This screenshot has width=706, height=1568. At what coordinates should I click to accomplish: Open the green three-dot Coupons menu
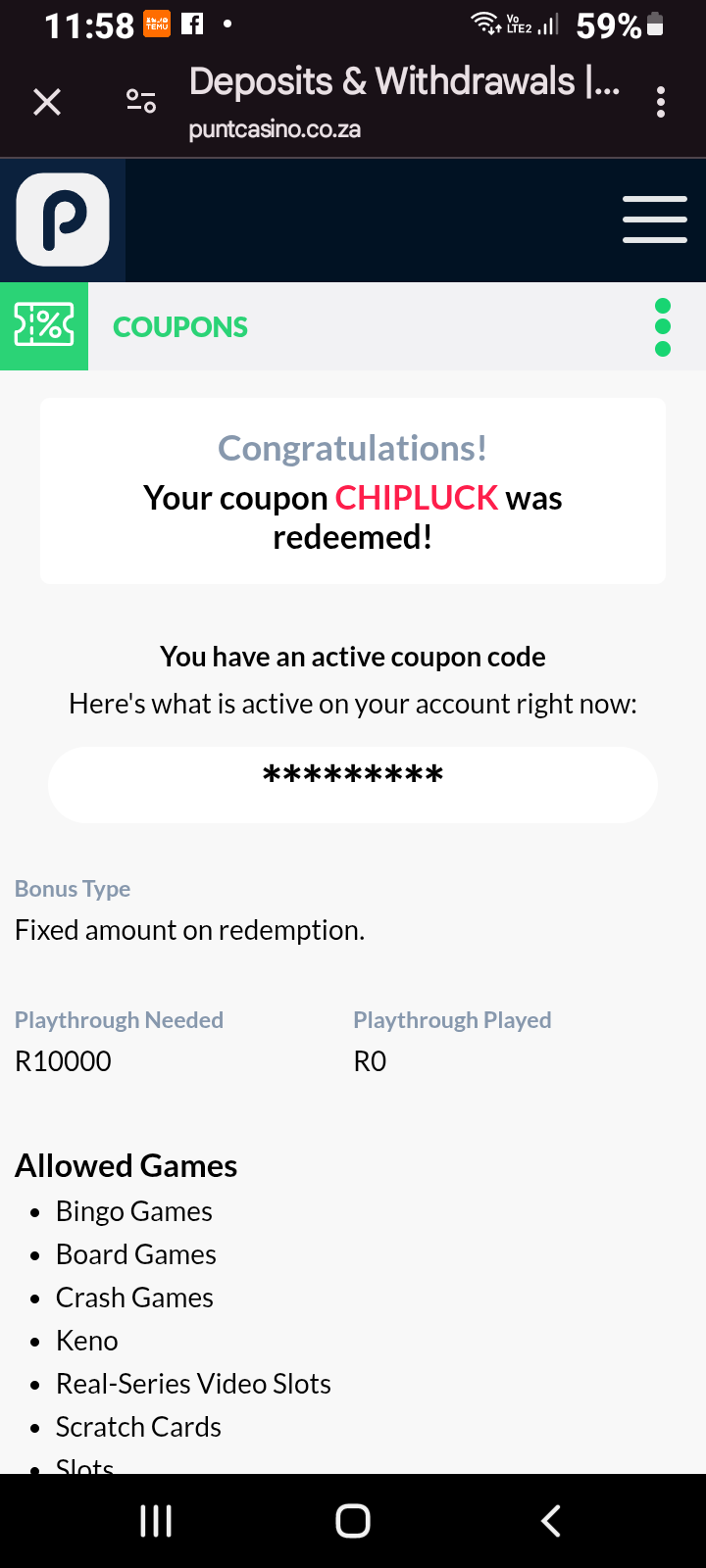(663, 327)
